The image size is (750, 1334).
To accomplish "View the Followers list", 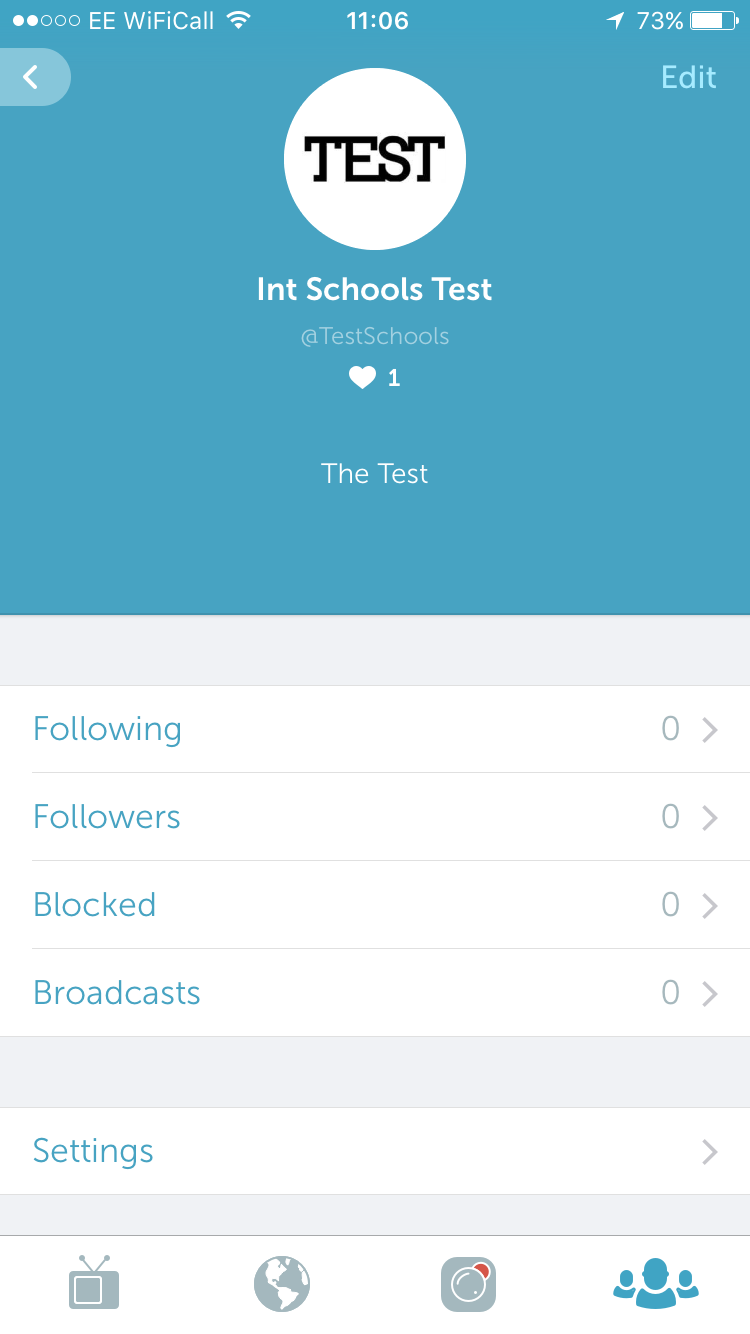I will click(x=375, y=817).
